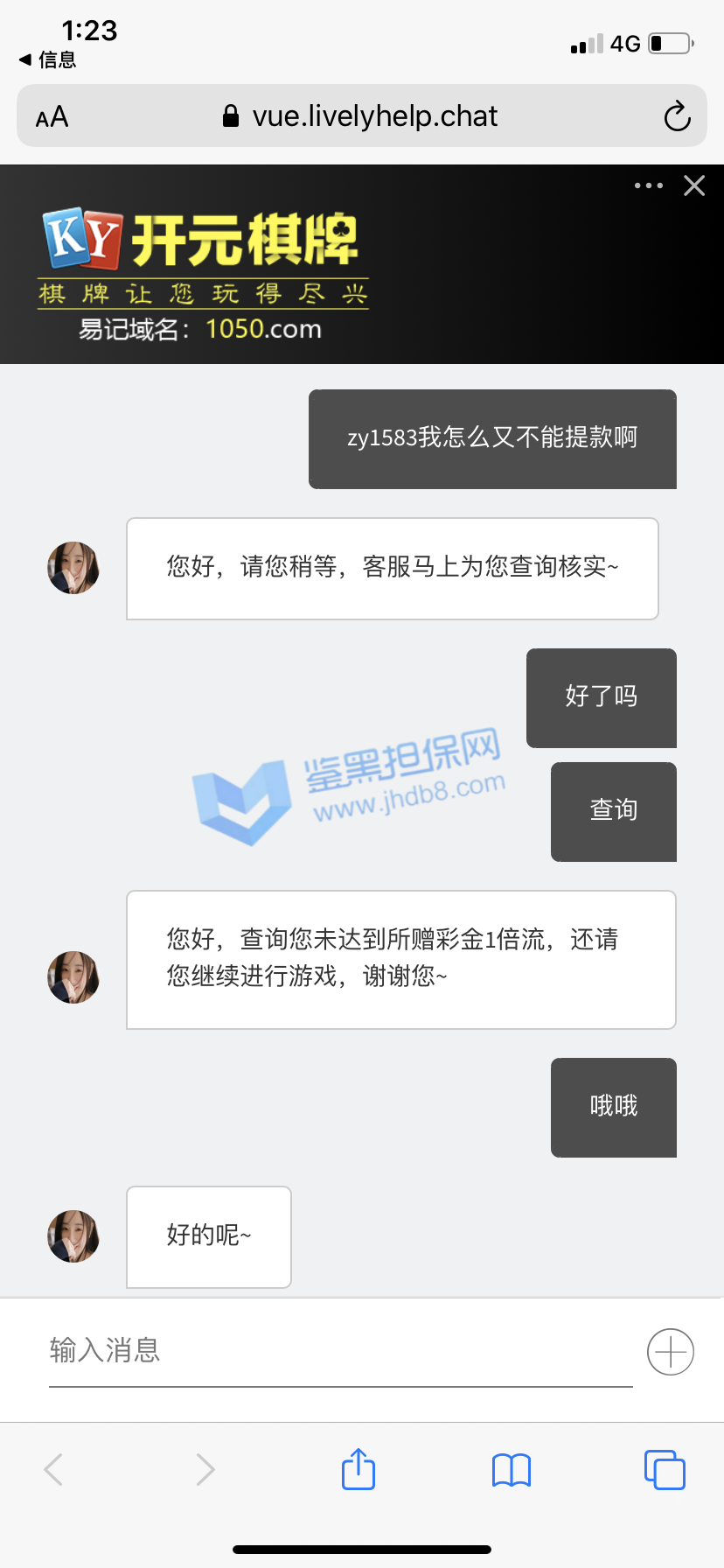Close the chat window
This screenshot has height=1568, width=724.
(694, 185)
